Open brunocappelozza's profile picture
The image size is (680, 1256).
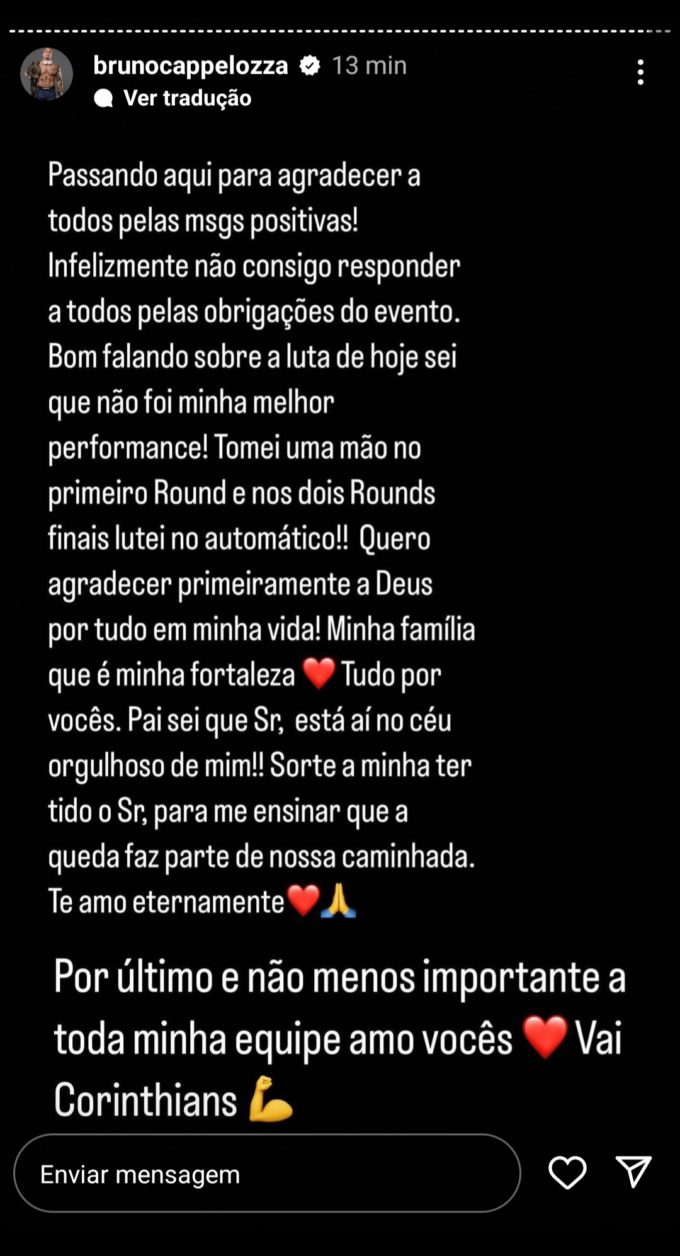coord(47,74)
